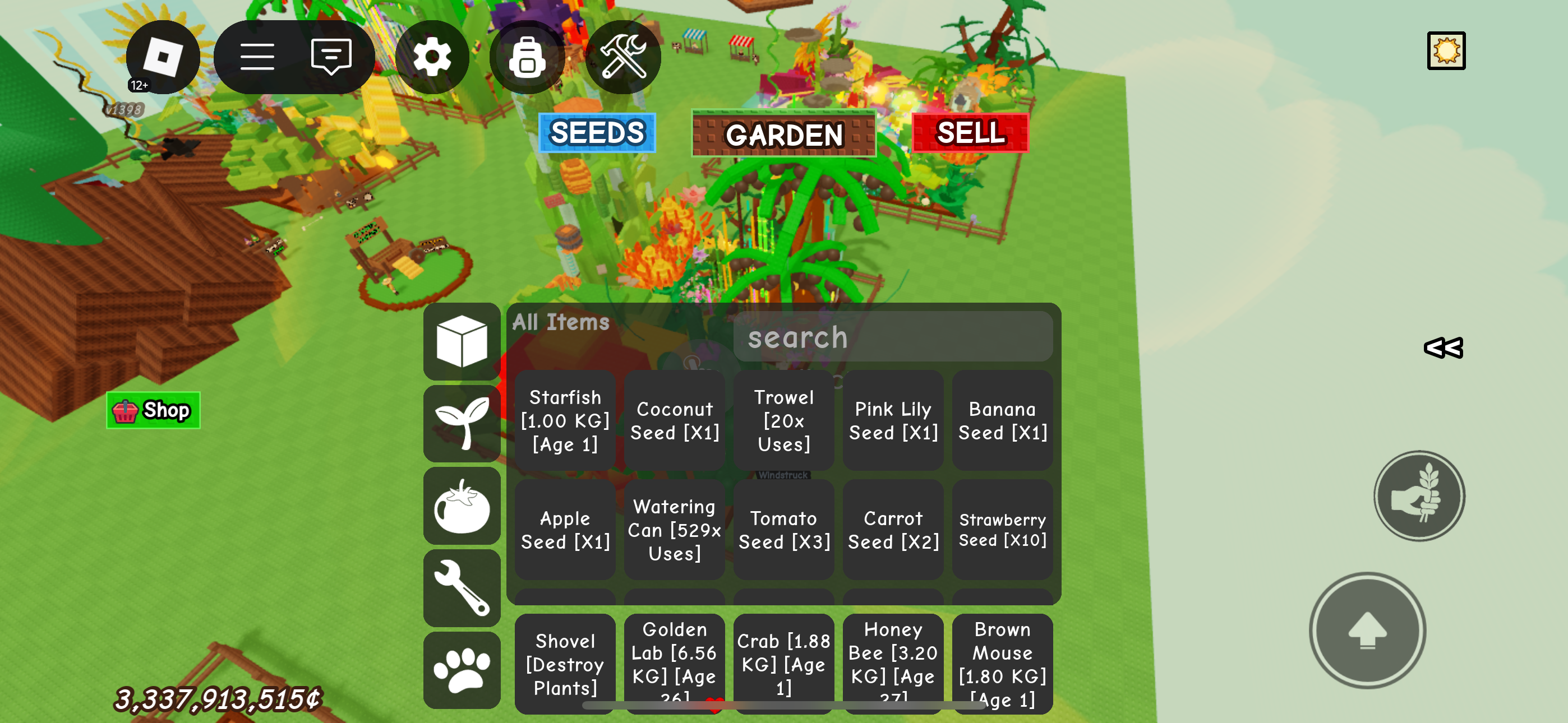
Task: Open the backpack inventory icon
Action: (x=527, y=58)
